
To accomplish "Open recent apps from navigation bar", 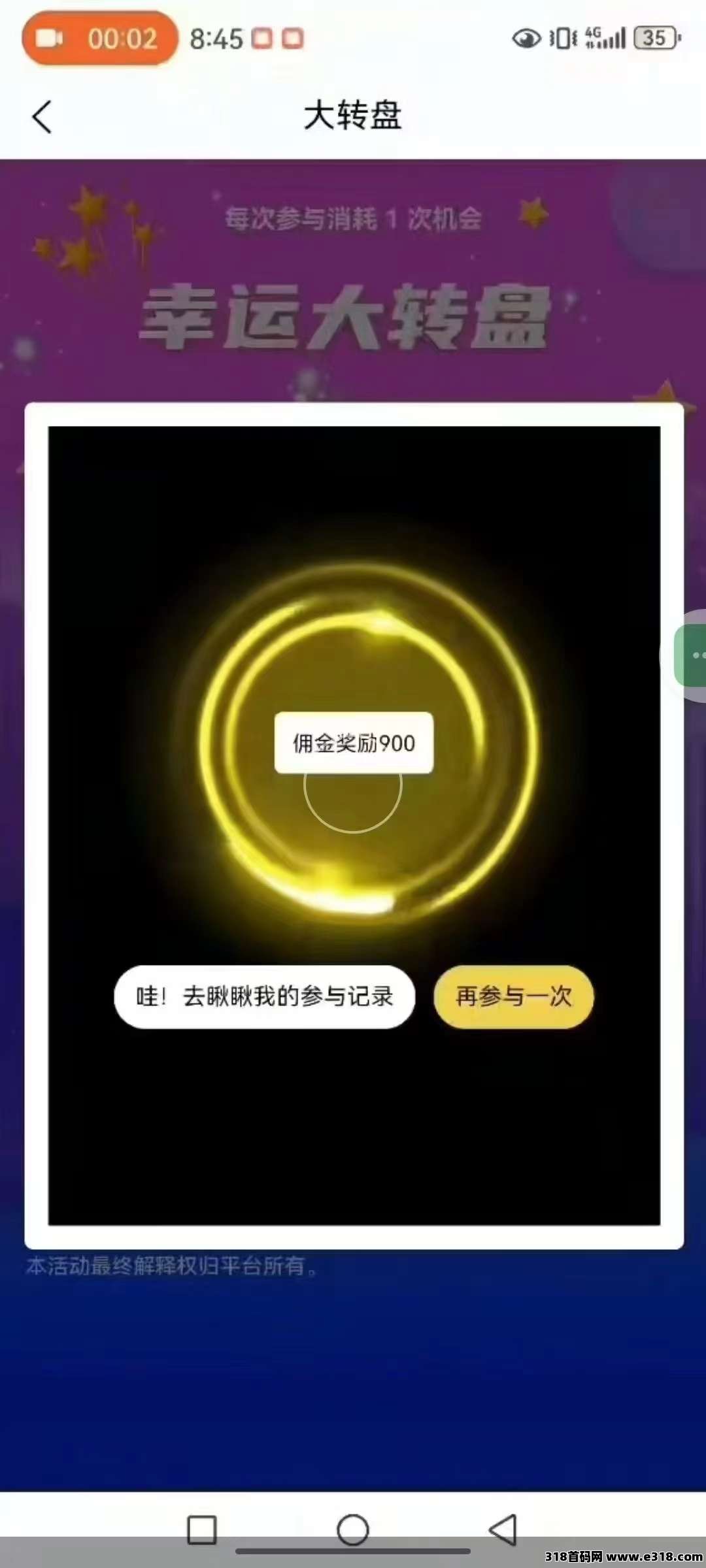I will [202, 1529].
